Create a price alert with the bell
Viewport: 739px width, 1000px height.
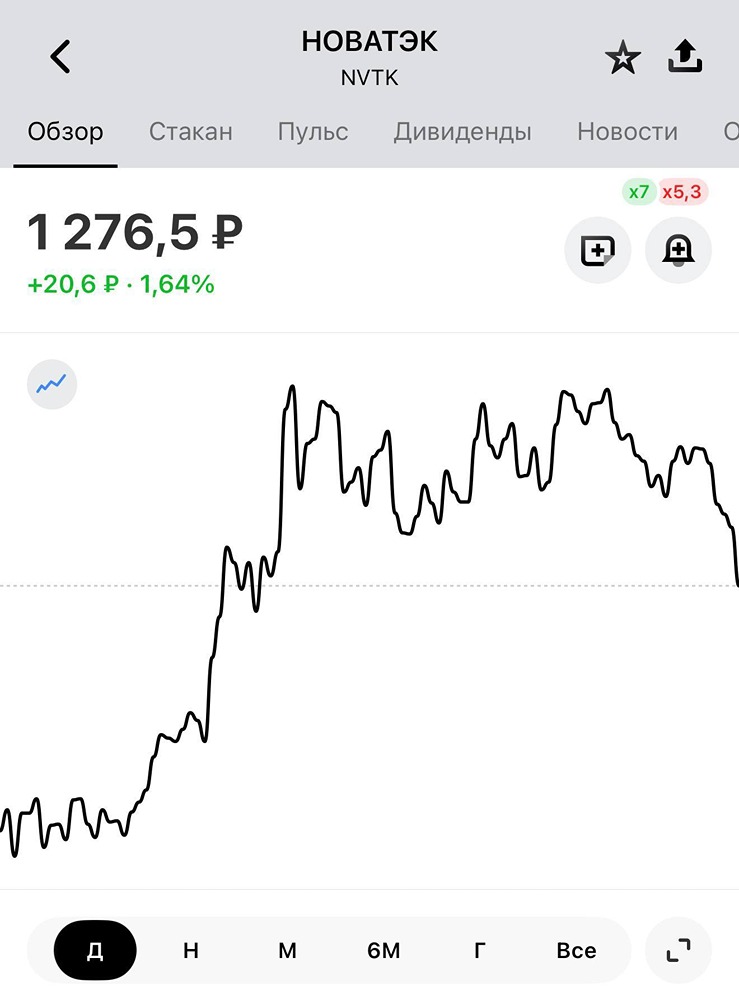(678, 250)
